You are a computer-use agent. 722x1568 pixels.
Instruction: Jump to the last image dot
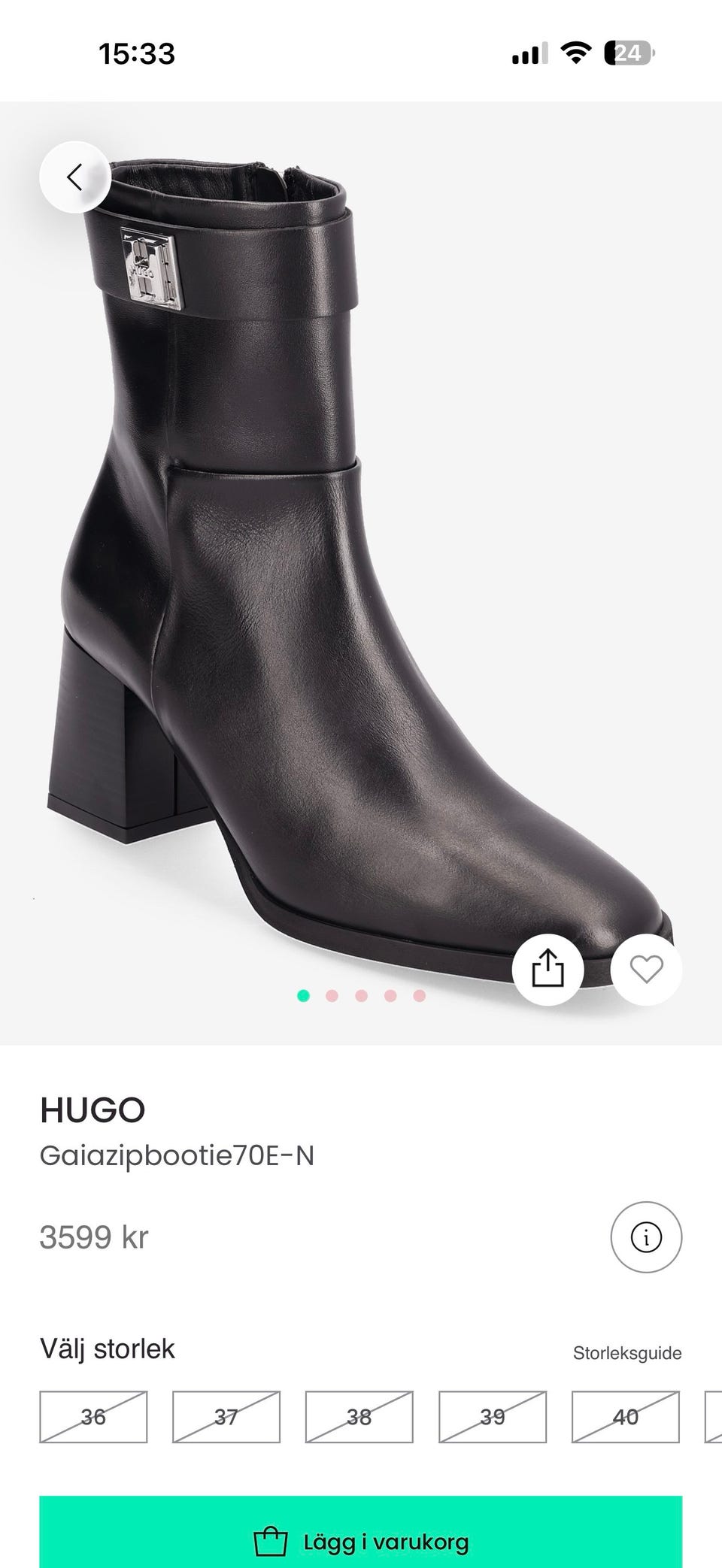[x=420, y=996]
